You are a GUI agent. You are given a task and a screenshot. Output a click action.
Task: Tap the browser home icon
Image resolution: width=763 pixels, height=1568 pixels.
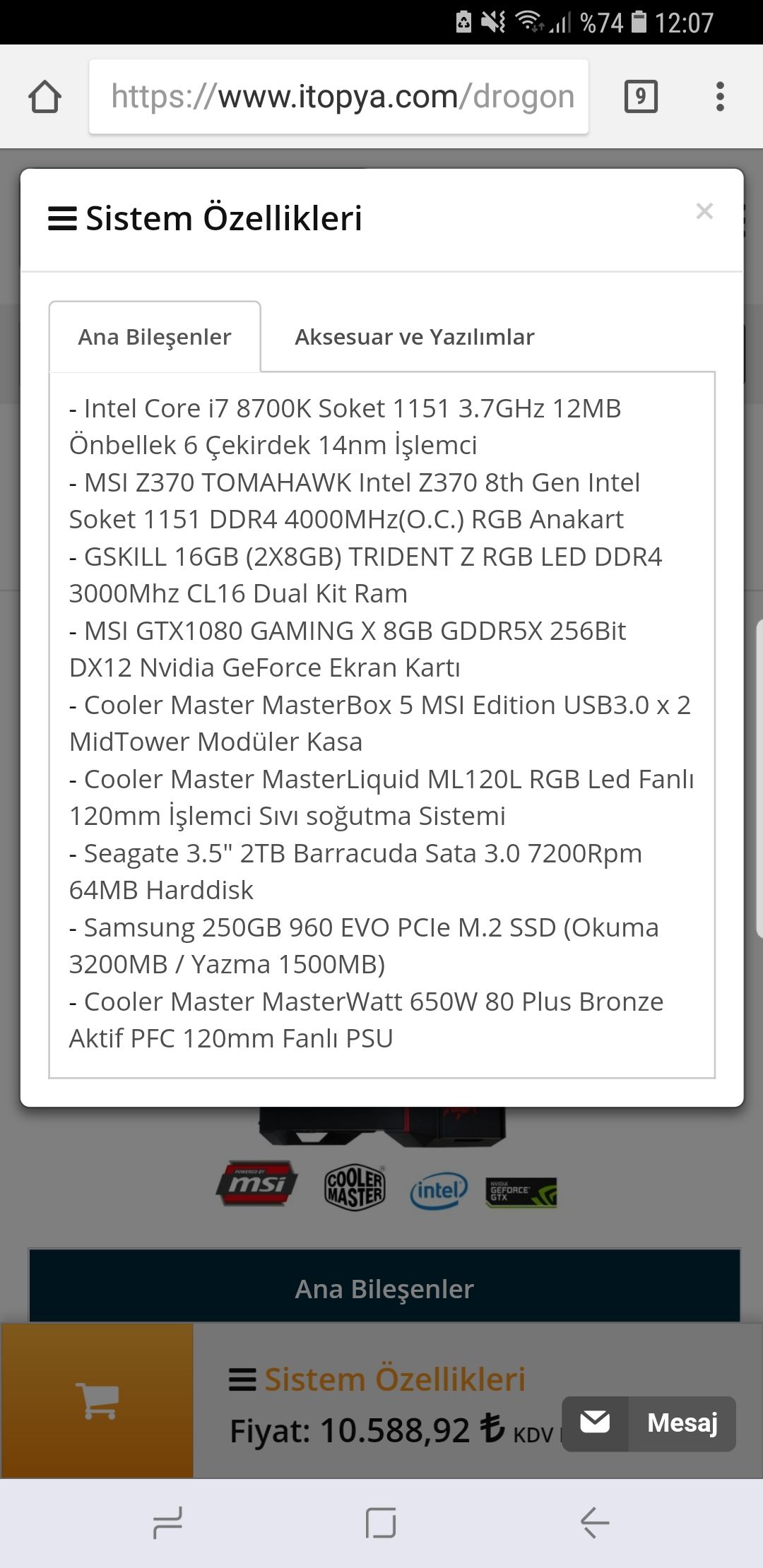[45, 97]
